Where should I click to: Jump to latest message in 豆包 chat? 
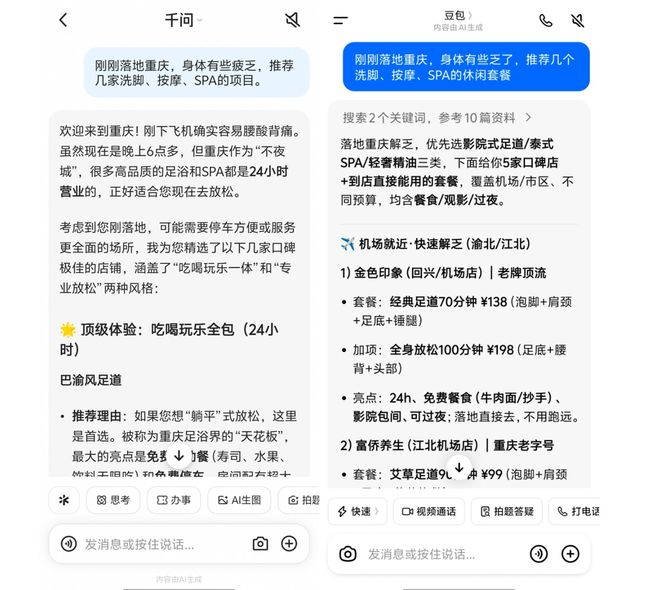tap(459, 468)
